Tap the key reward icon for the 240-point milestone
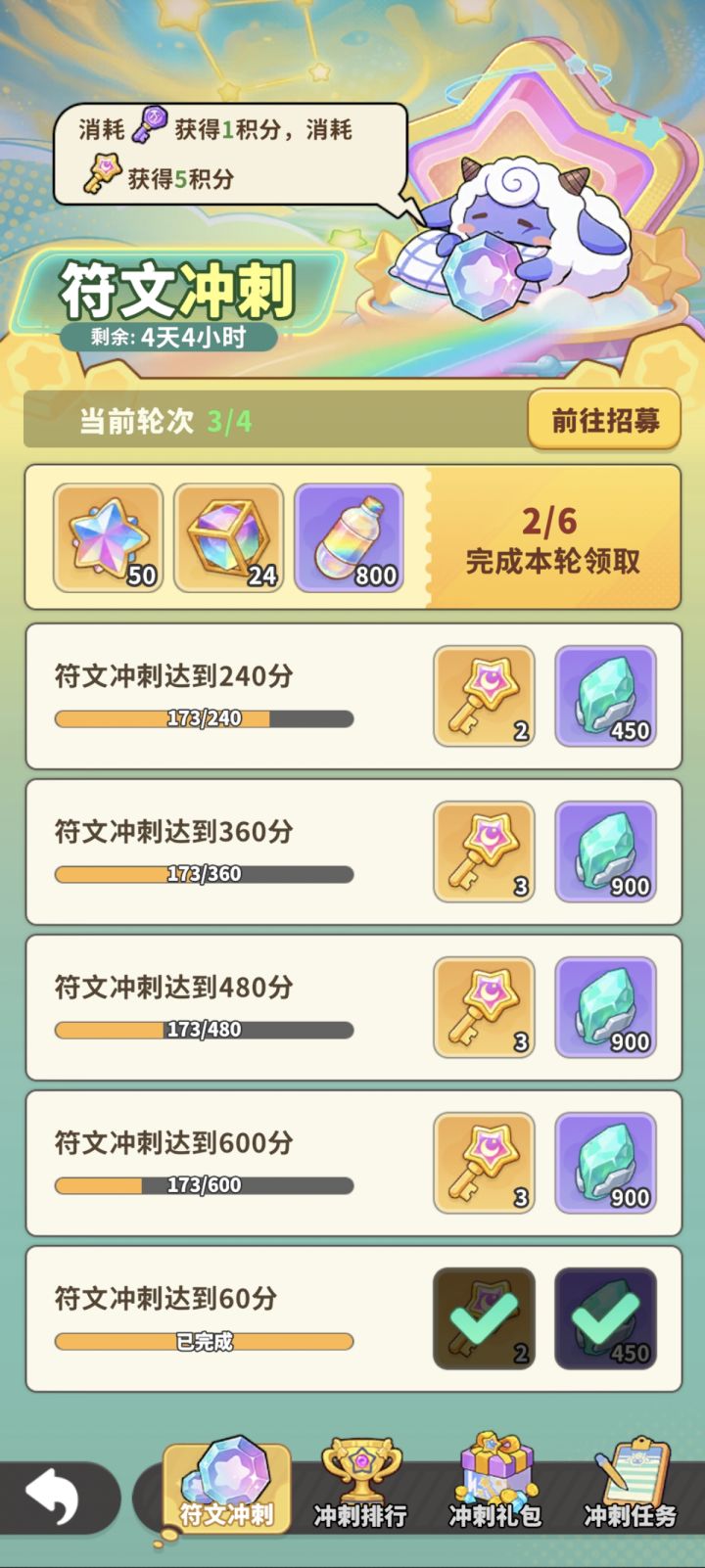The width and height of the screenshot is (705, 1568). click(x=484, y=696)
